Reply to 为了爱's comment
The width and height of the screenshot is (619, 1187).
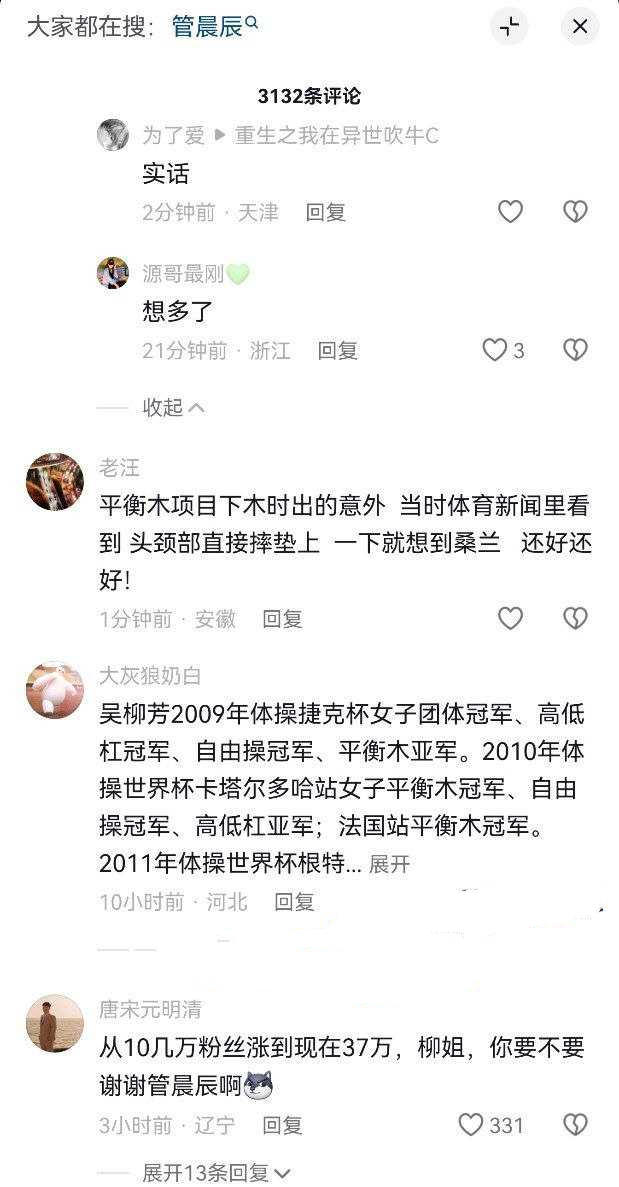tap(326, 212)
